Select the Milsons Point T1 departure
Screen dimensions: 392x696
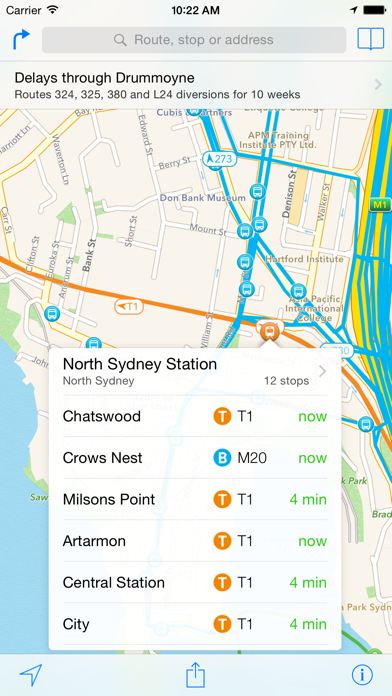point(195,499)
